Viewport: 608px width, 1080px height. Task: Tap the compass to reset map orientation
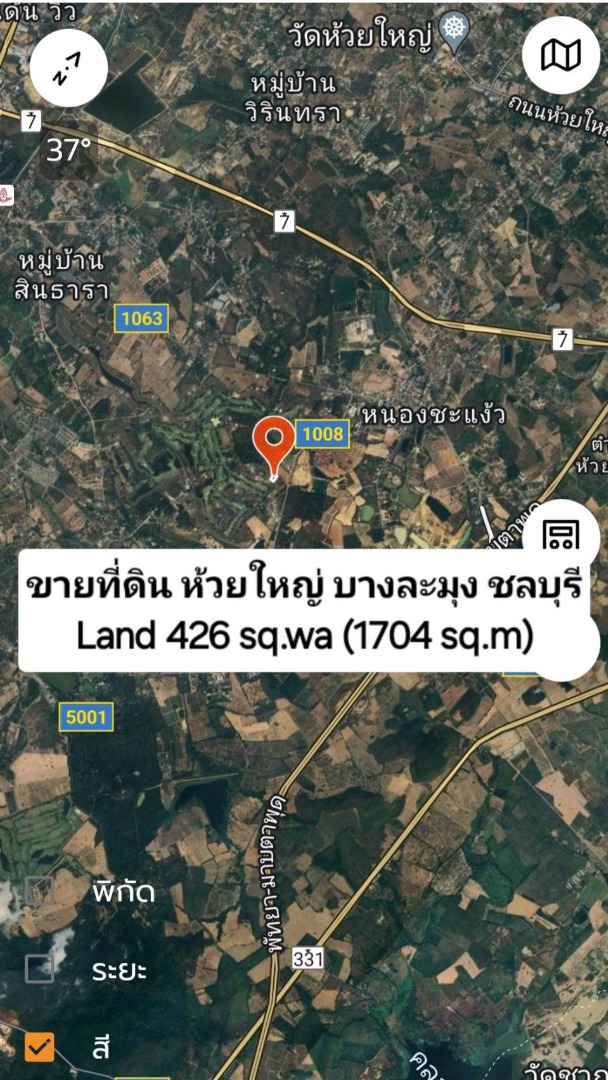click(68, 69)
